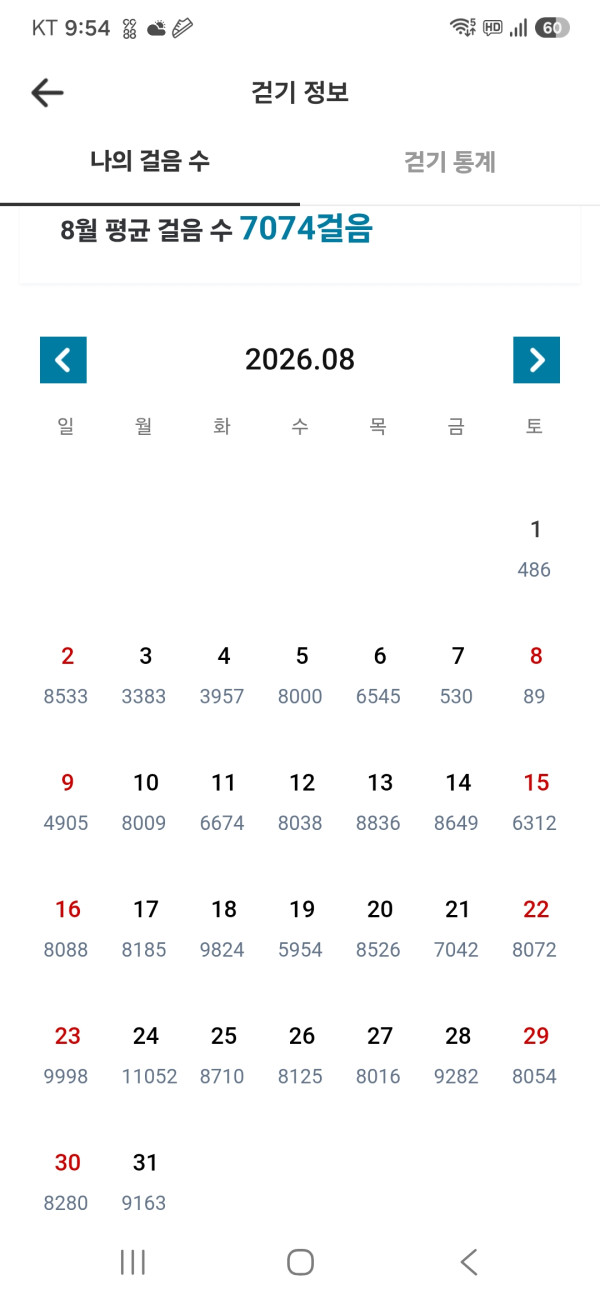Switch to the 걷기 통계 tab
Screen dimensions: 600x1300
(x=450, y=162)
